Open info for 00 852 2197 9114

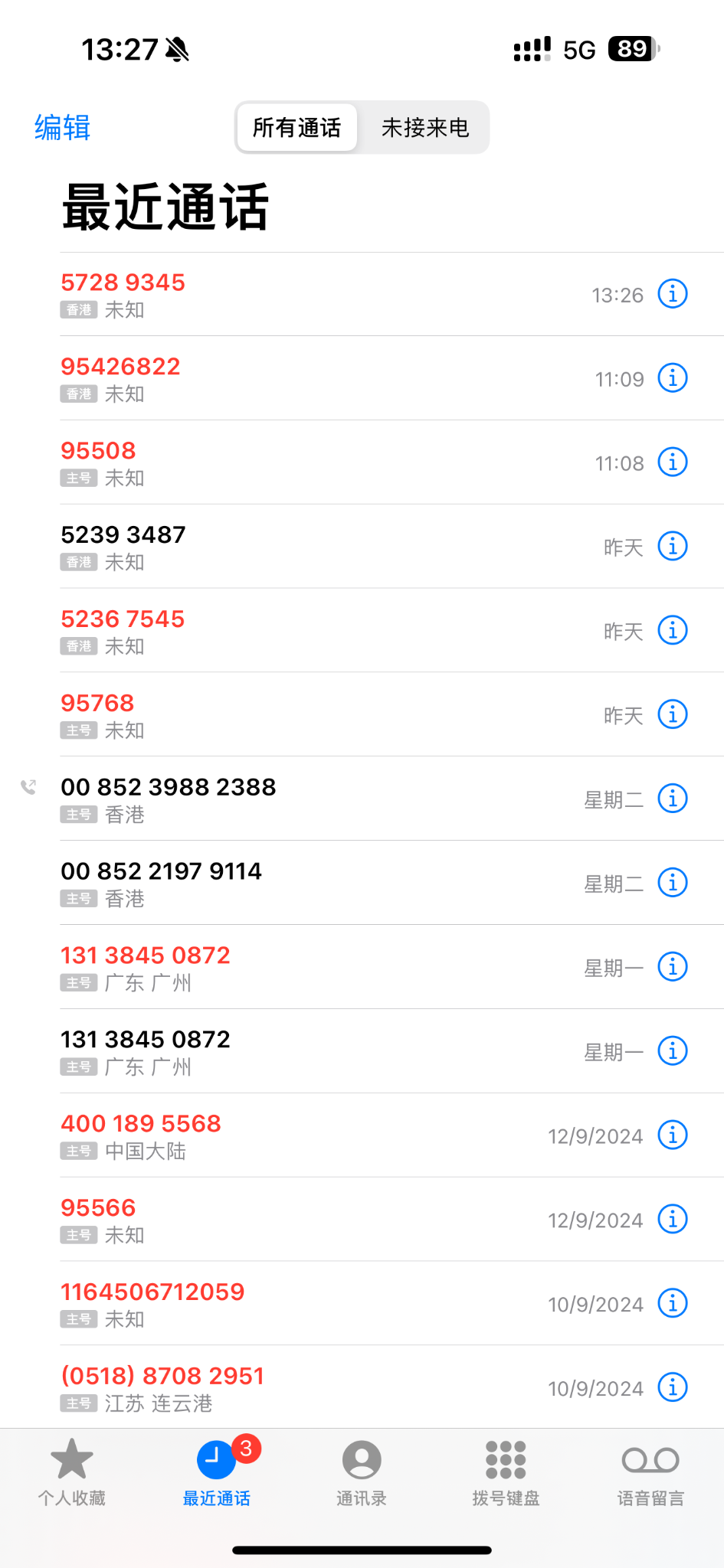672,884
